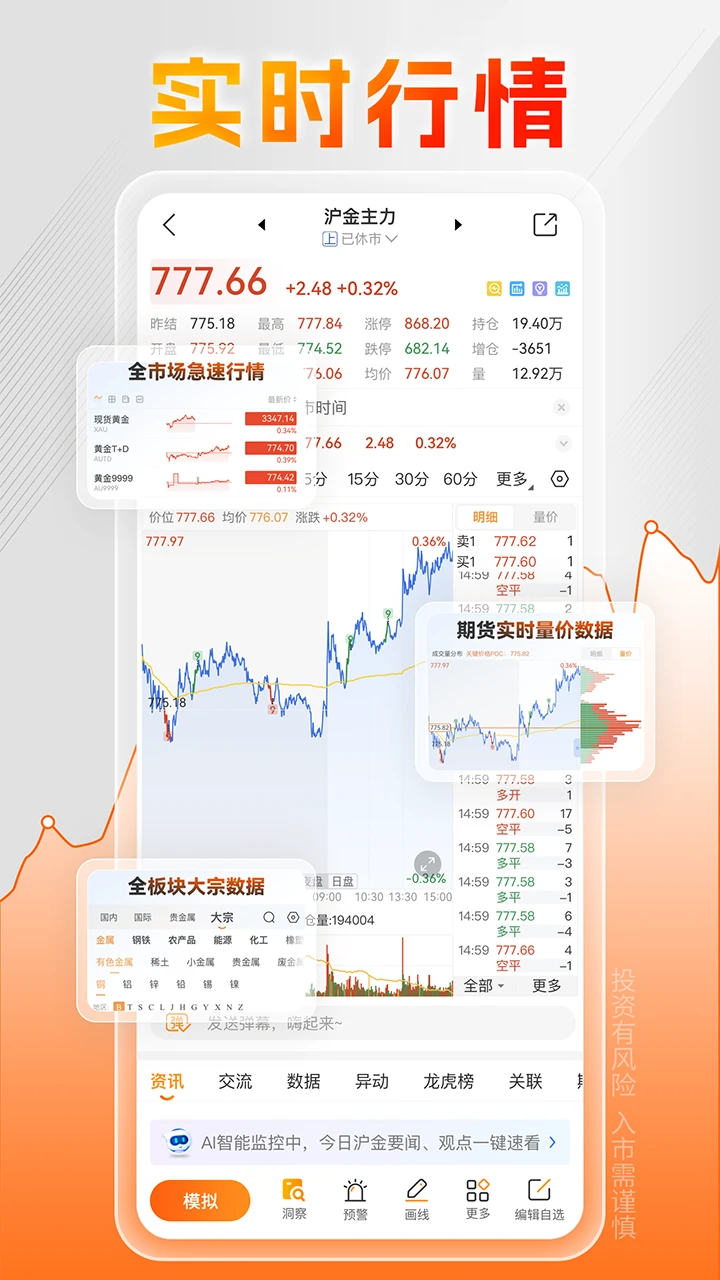Tap the share icon at top right
720x1280 pixels.
tap(545, 225)
